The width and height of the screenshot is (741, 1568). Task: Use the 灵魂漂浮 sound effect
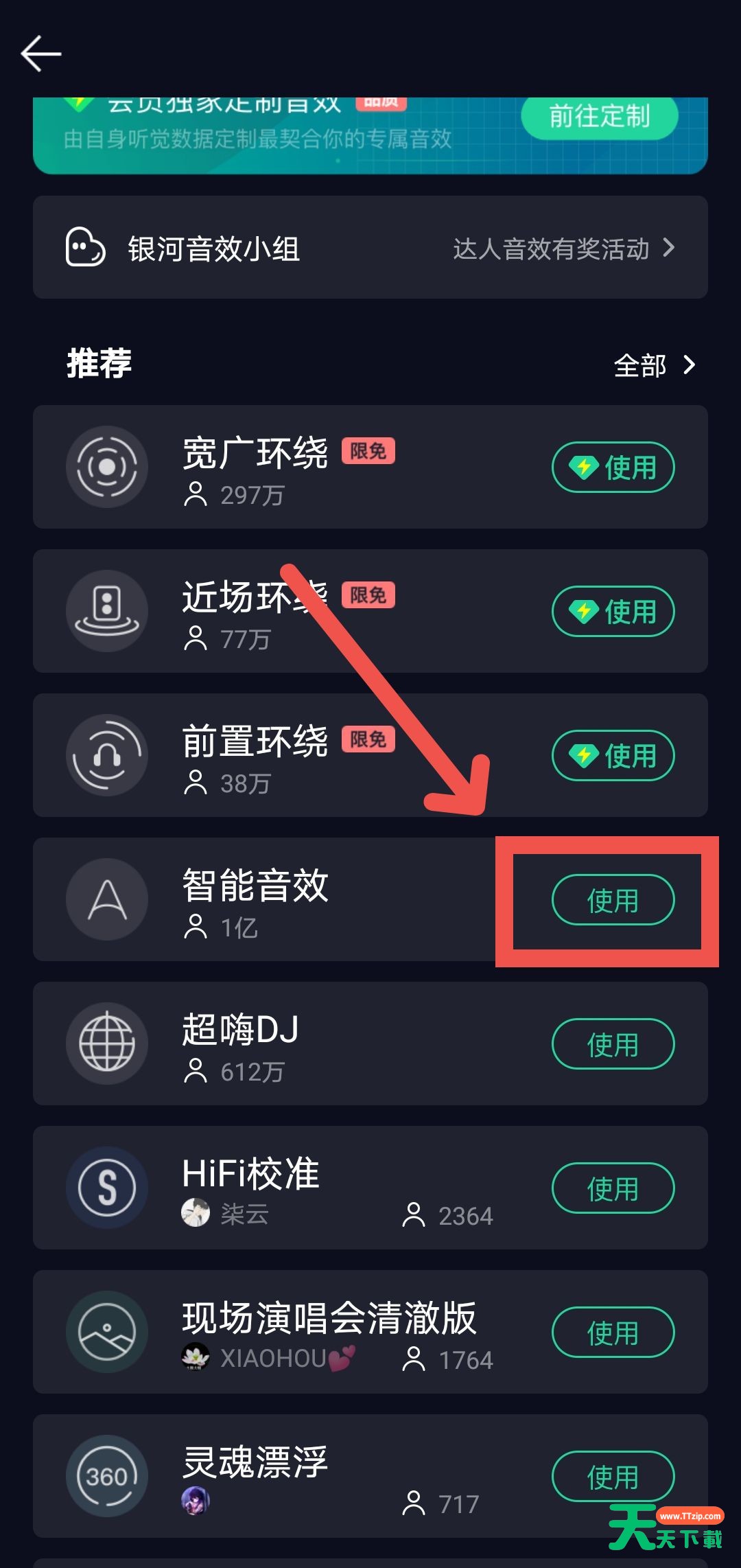tap(613, 1476)
